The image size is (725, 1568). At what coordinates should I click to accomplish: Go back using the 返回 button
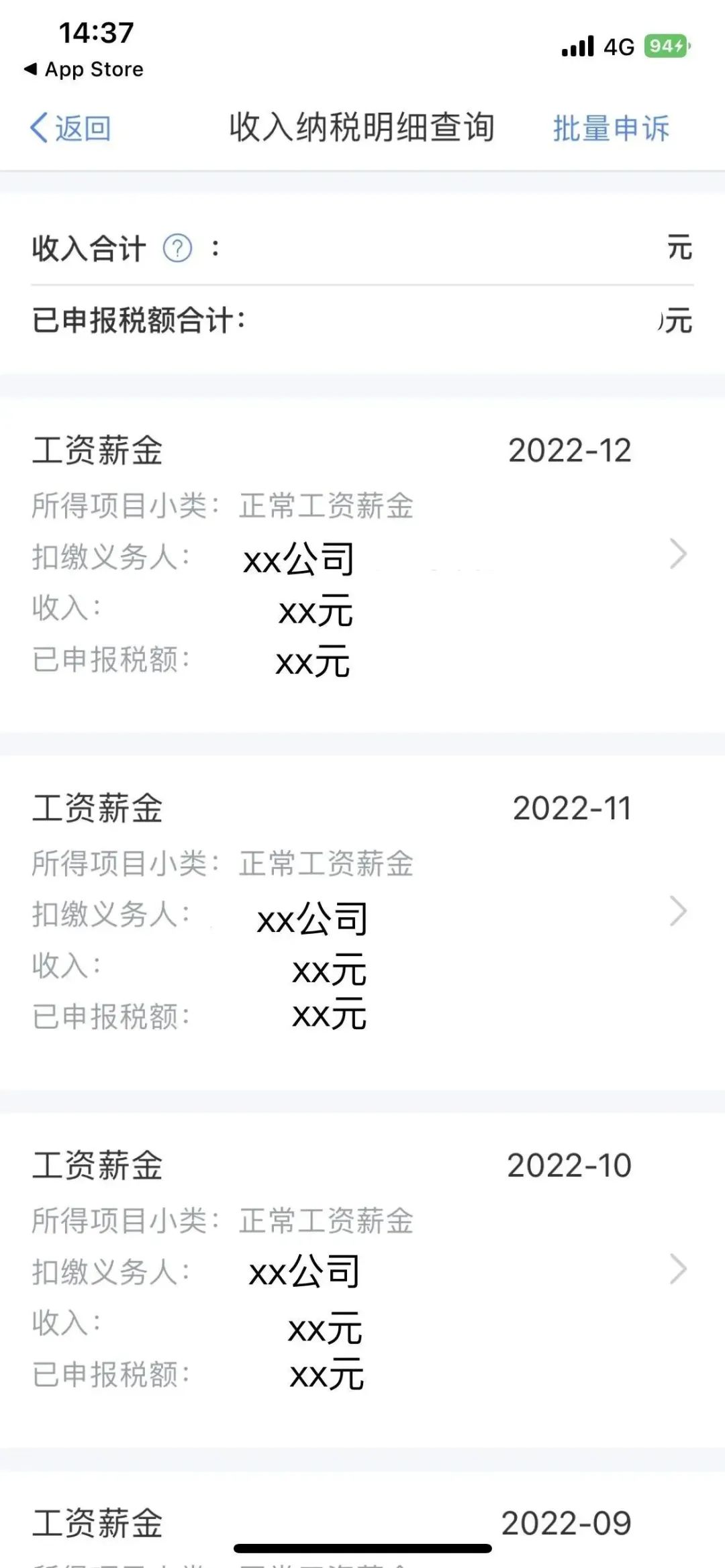point(70,128)
